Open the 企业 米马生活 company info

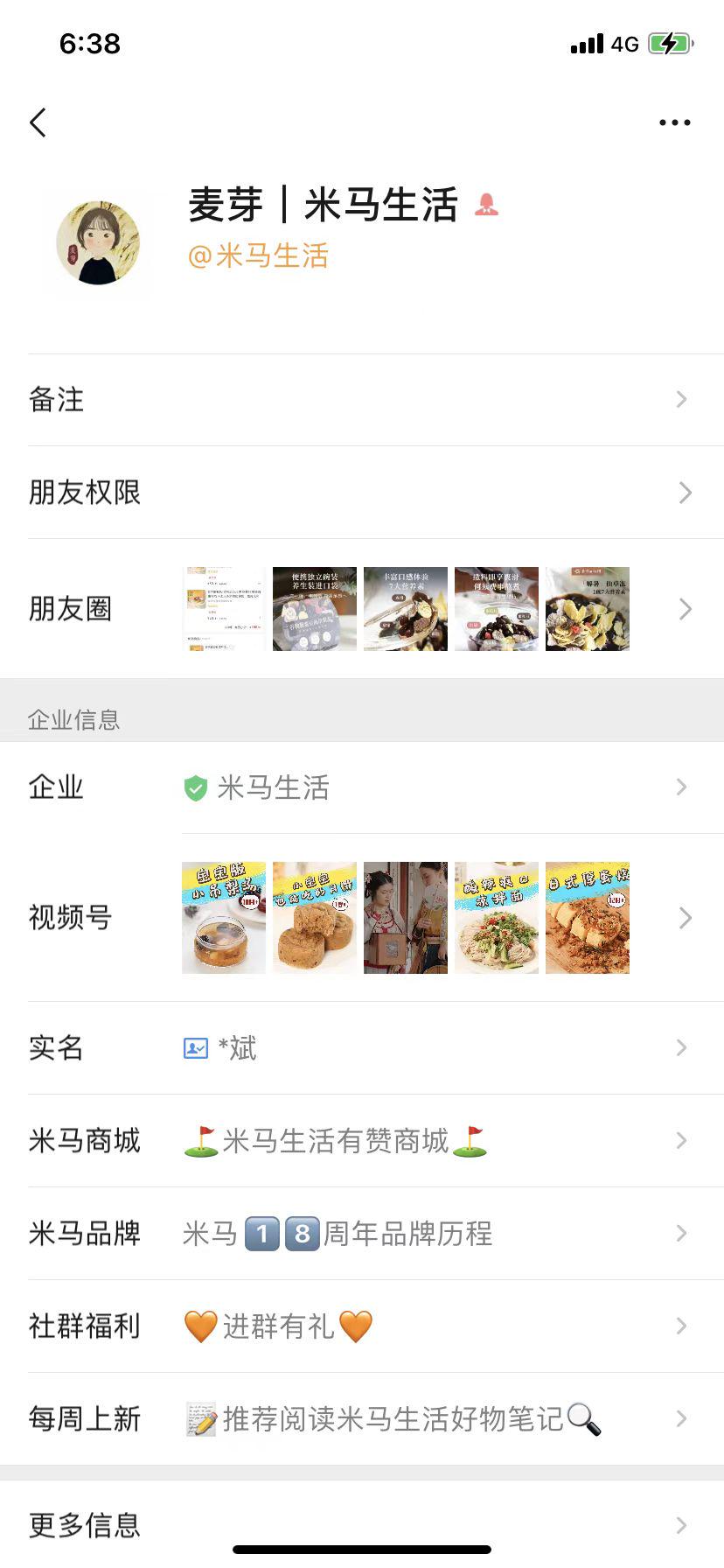(362, 787)
